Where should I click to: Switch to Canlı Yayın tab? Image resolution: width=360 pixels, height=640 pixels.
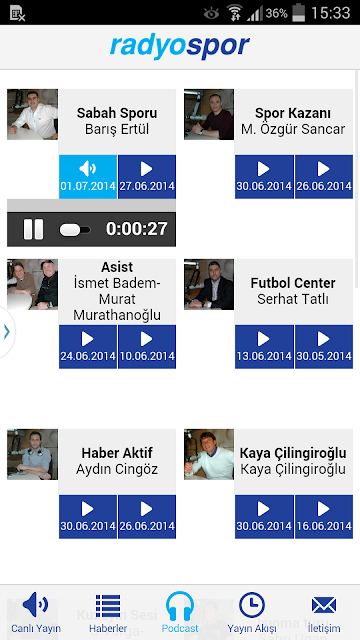click(36, 612)
